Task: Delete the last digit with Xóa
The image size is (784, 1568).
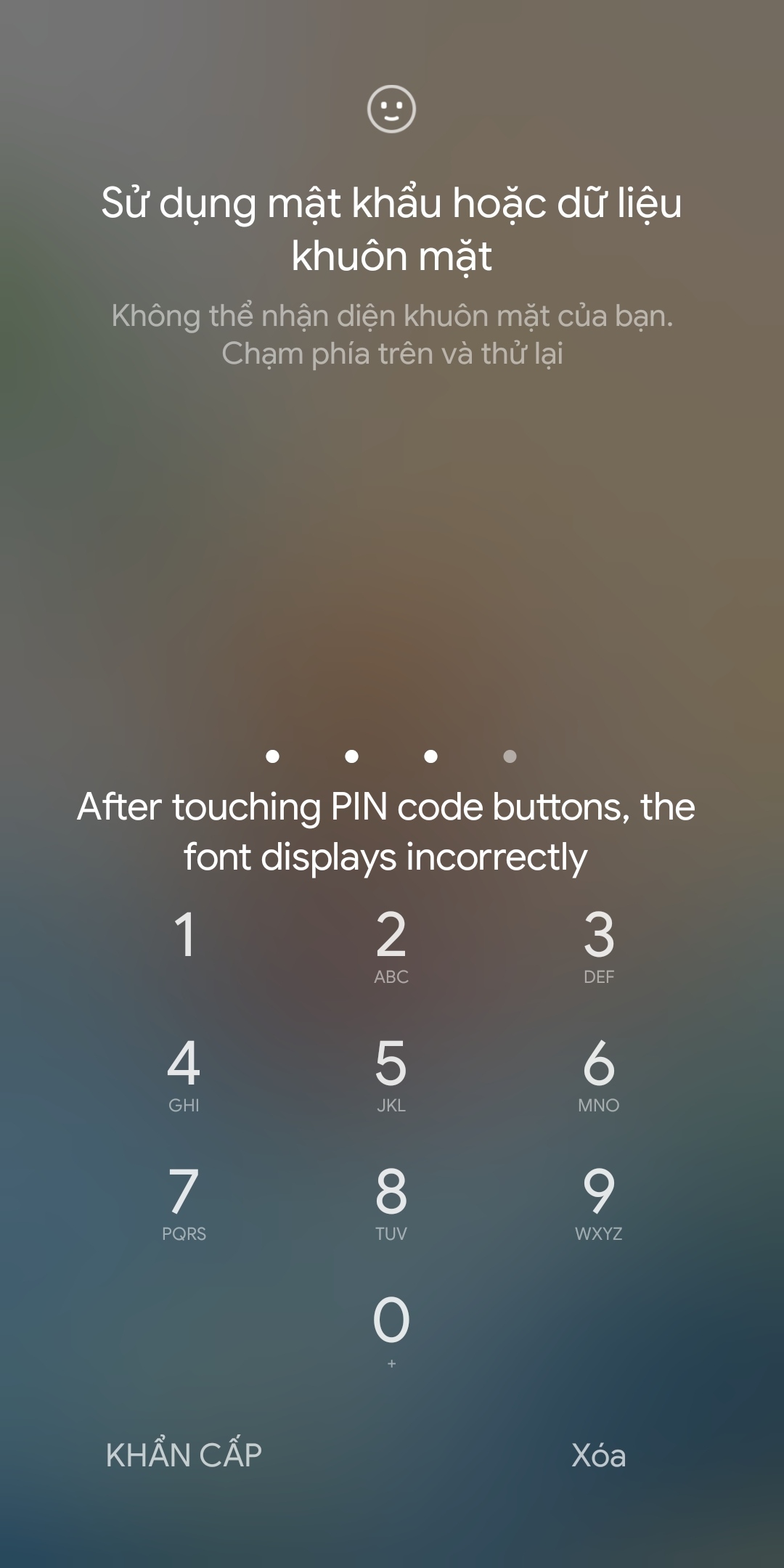Action: tap(599, 1455)
